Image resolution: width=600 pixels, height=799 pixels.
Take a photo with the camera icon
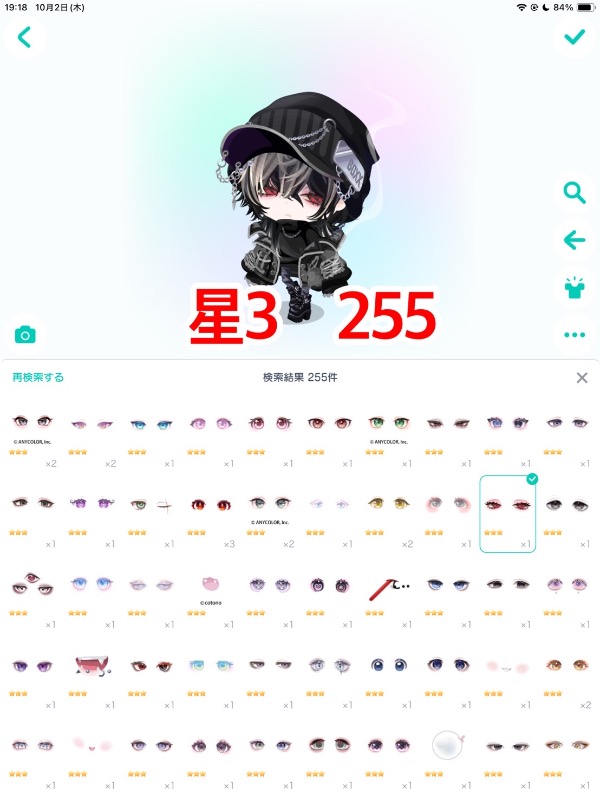pos(25,335)
